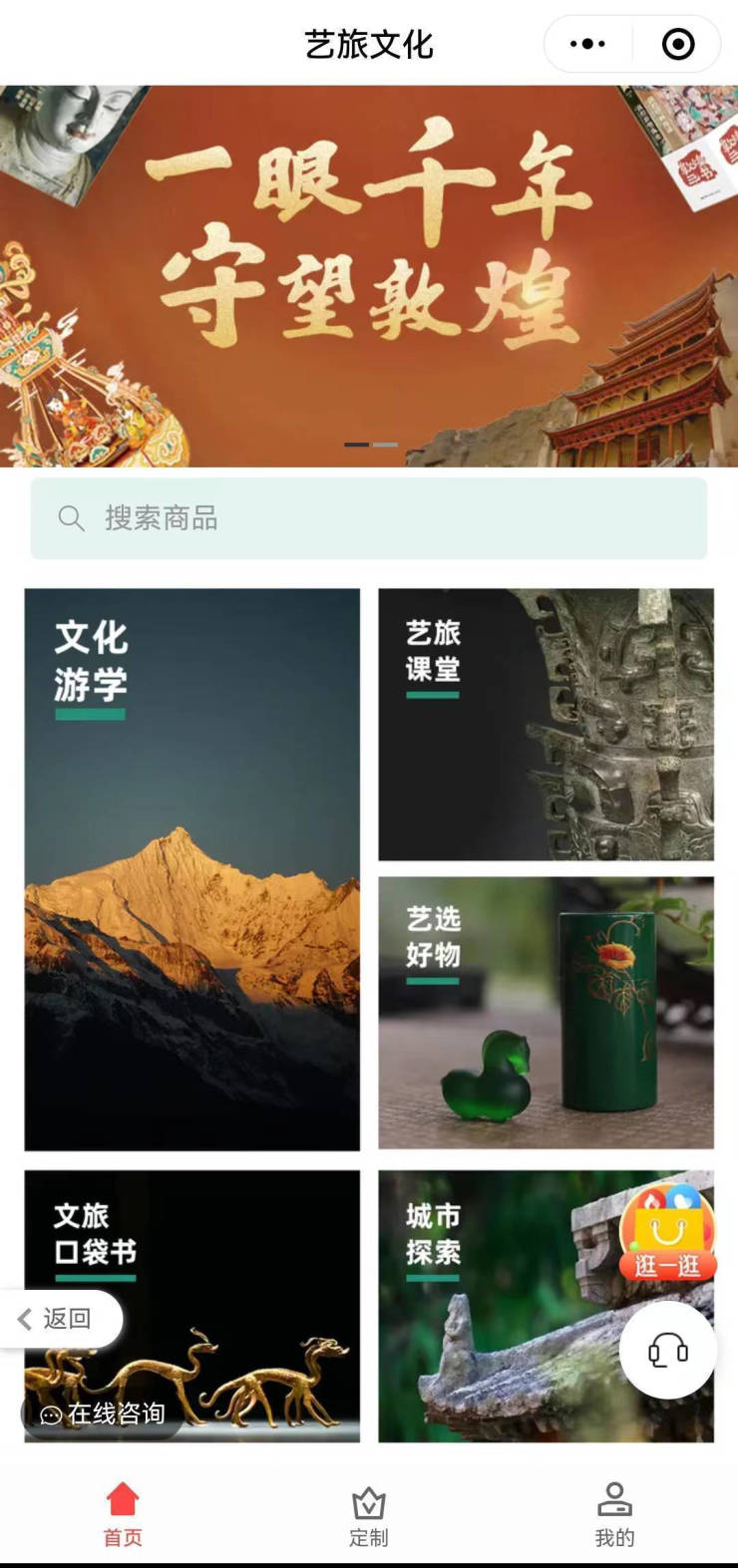The height and width of the screenshot is (1568, 738).
Task: Start 在线咨询 online chat
Action: pyautogui.click(x=103, y=1413)
